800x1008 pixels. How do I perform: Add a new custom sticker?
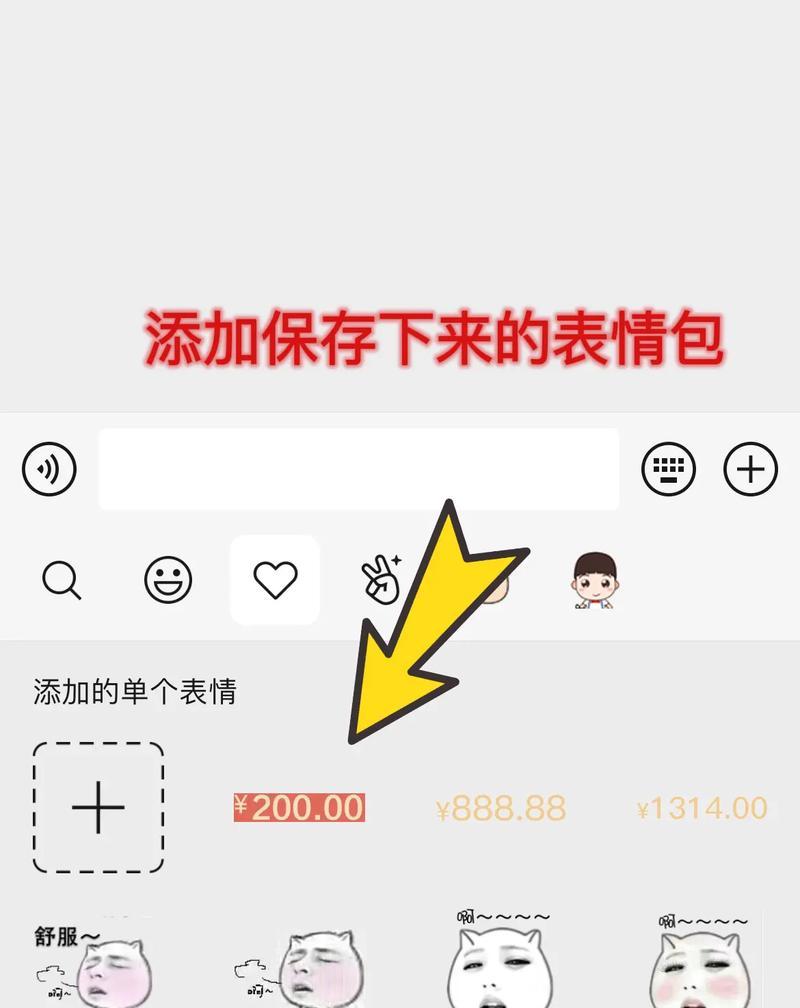98,807
